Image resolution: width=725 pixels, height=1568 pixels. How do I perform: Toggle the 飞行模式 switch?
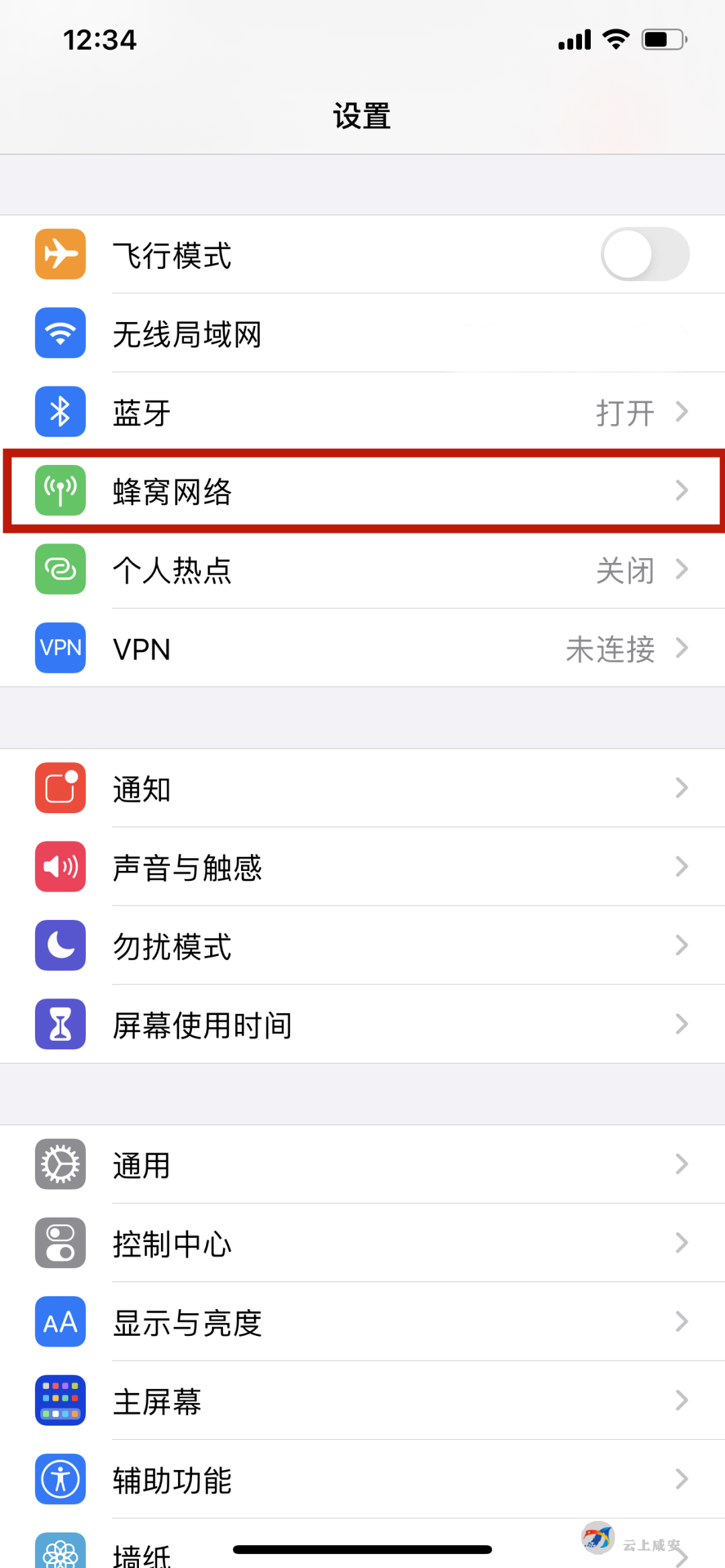click(x=644, y=254)
